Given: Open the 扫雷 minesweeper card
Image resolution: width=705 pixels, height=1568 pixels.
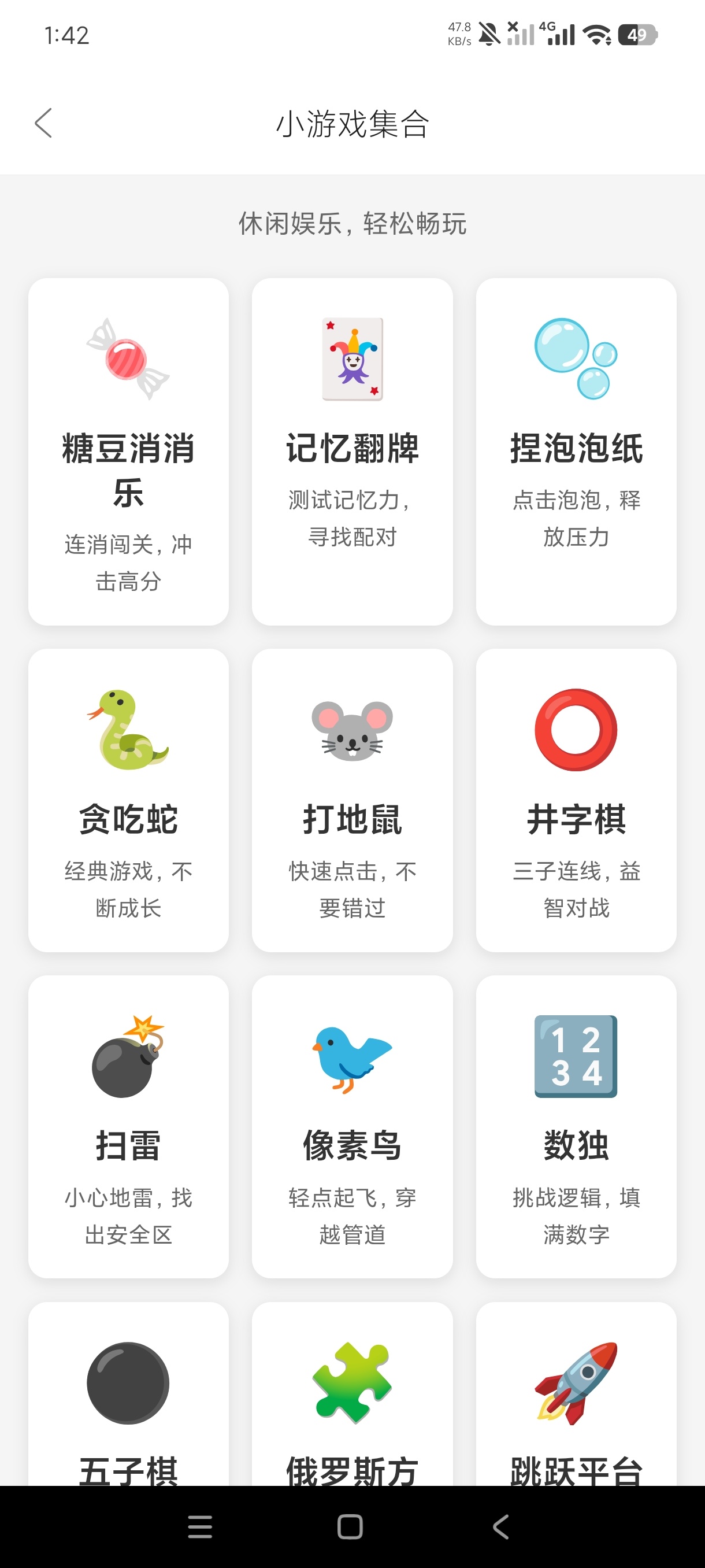Looking at the screenshot, I should (x=128, y=1127).
